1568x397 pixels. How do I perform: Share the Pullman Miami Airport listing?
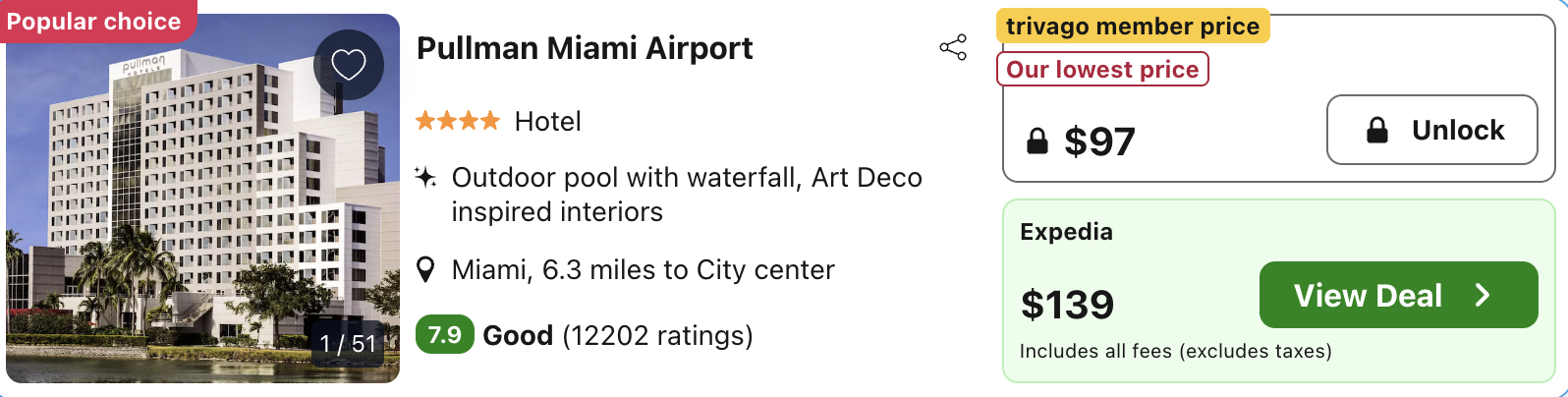[x=952, y=47]
